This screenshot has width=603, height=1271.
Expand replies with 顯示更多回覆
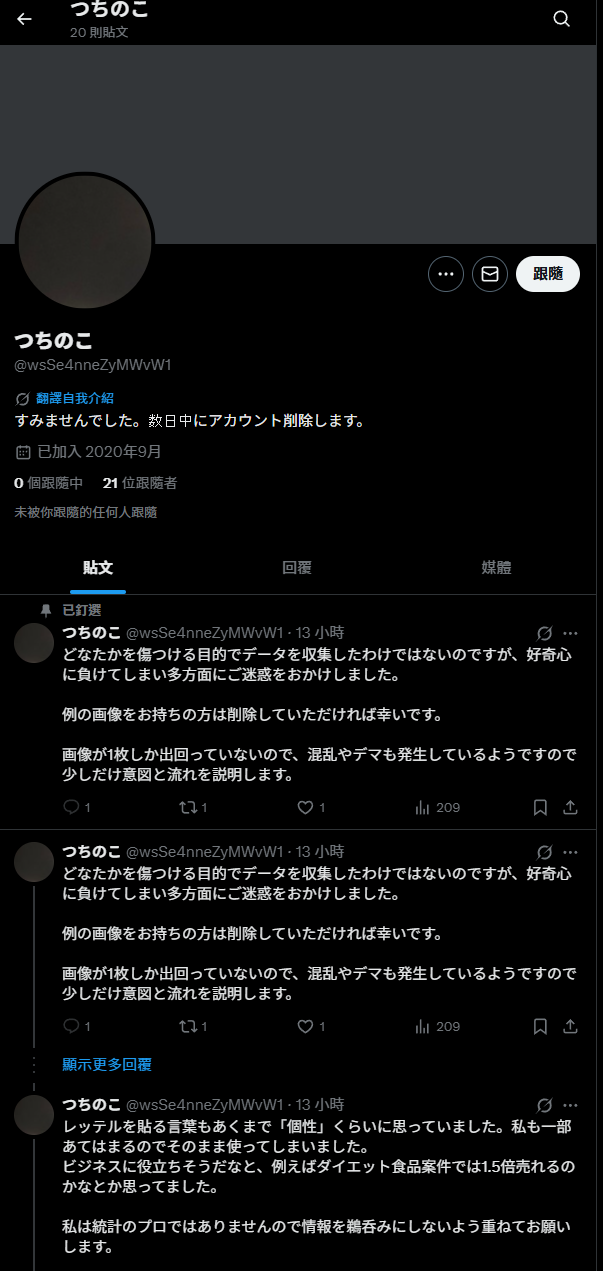[107, 1065]
